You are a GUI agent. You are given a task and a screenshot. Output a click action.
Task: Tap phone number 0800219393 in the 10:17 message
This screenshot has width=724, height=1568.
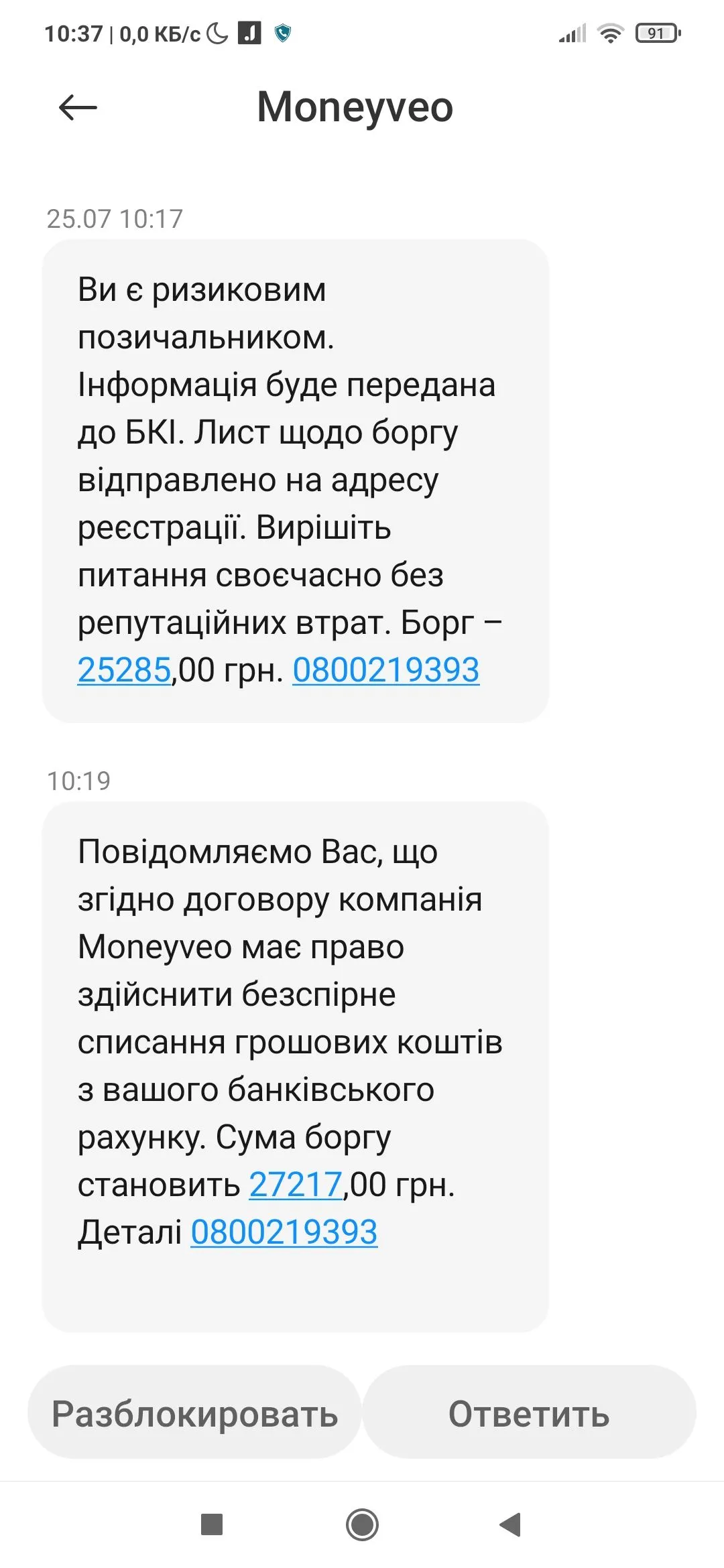click(x=385, y=670)
